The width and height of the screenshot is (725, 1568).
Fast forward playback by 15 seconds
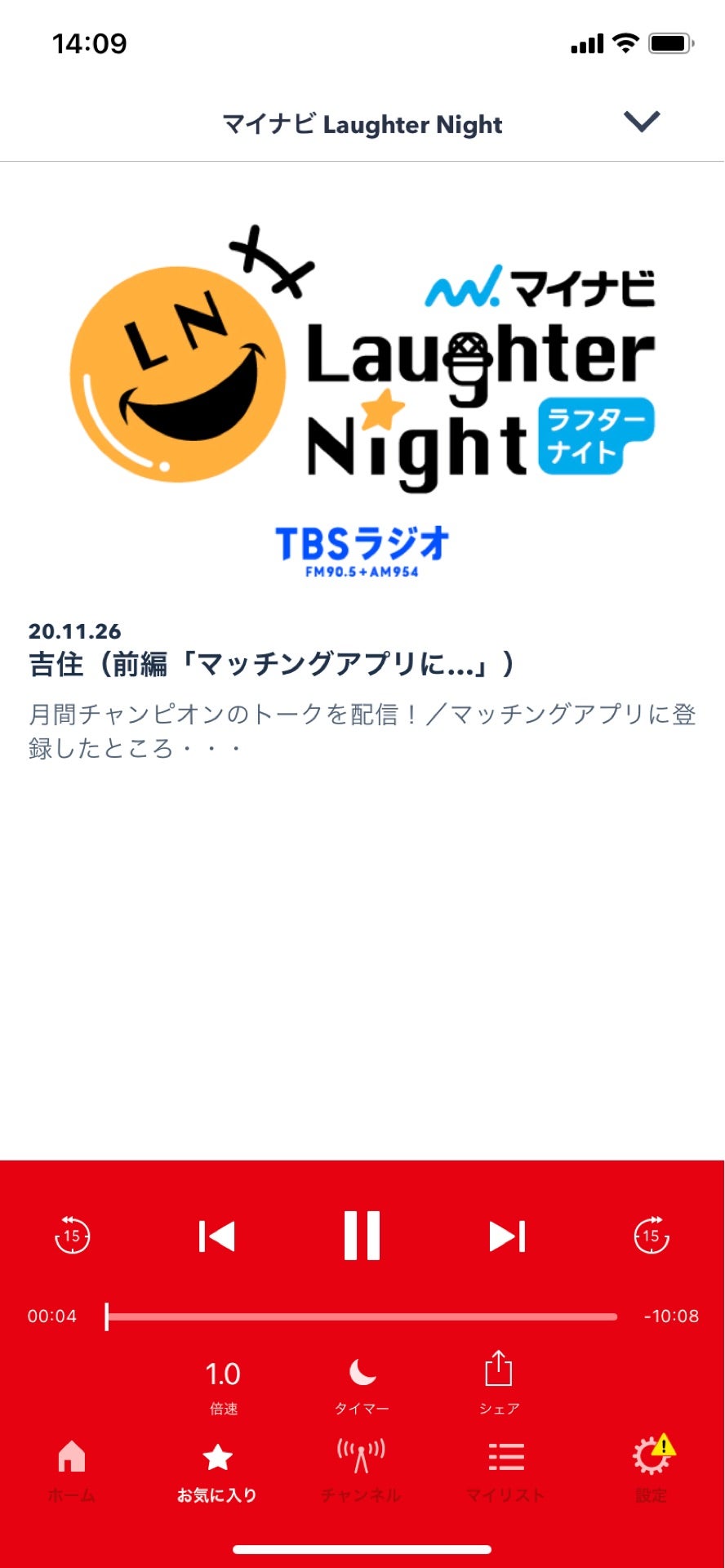[652, 1235]
